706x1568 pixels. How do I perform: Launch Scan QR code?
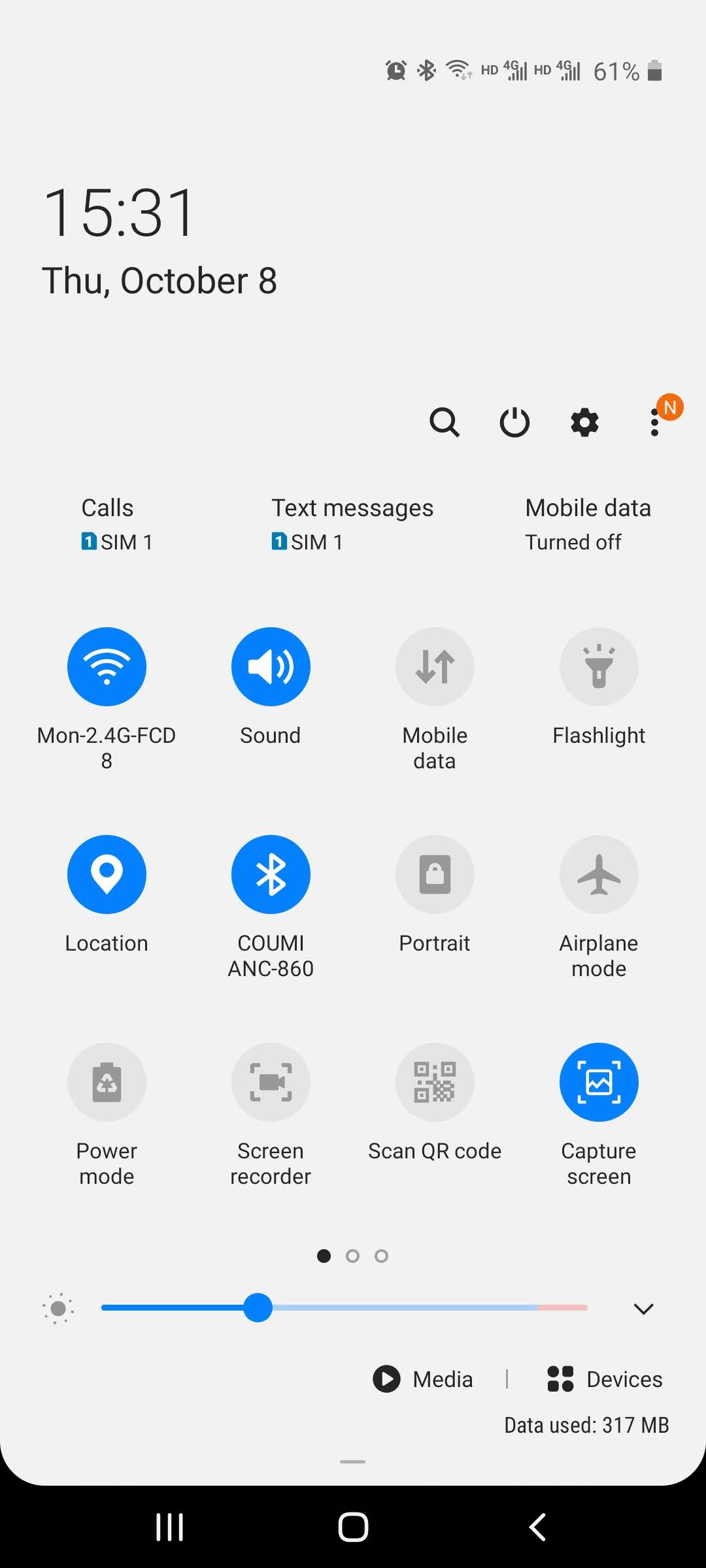[435, 1082]
